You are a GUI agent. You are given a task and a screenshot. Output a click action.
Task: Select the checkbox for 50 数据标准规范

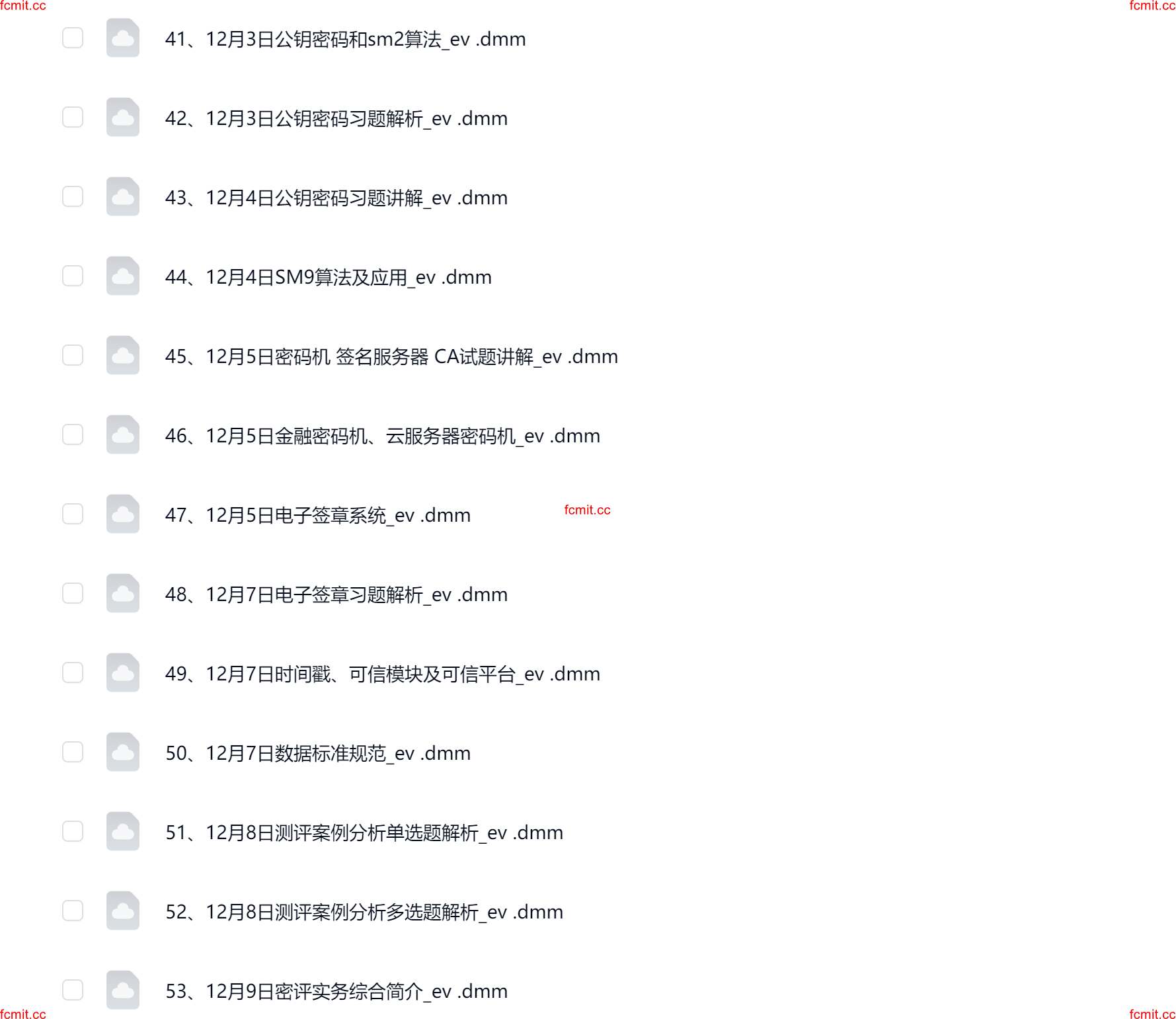[x=73, y=753]
